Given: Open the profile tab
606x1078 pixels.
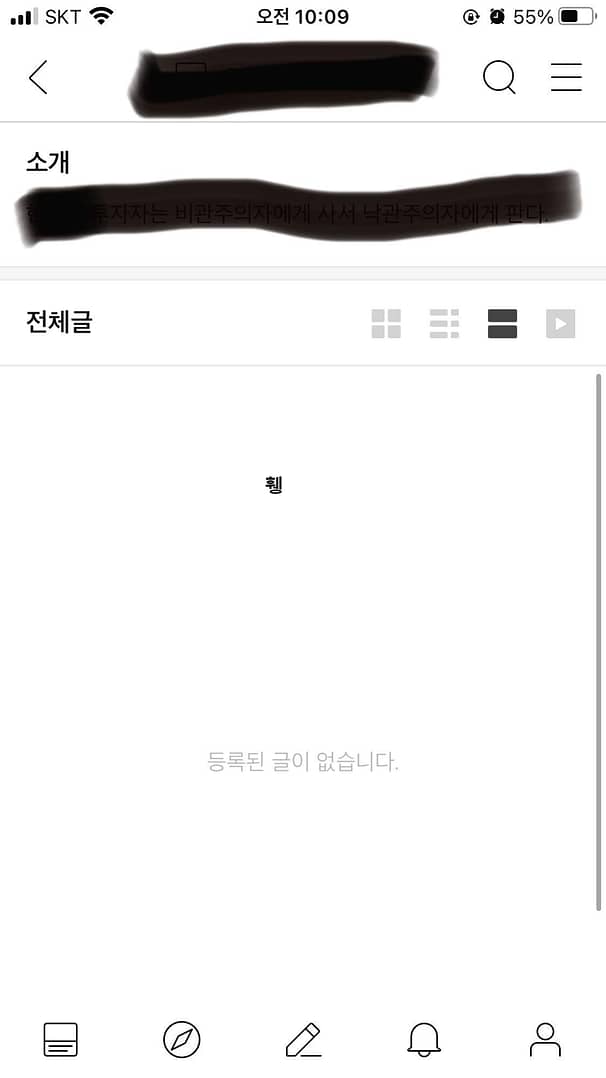Looking at the screenshot, I should coord(545,1040).
